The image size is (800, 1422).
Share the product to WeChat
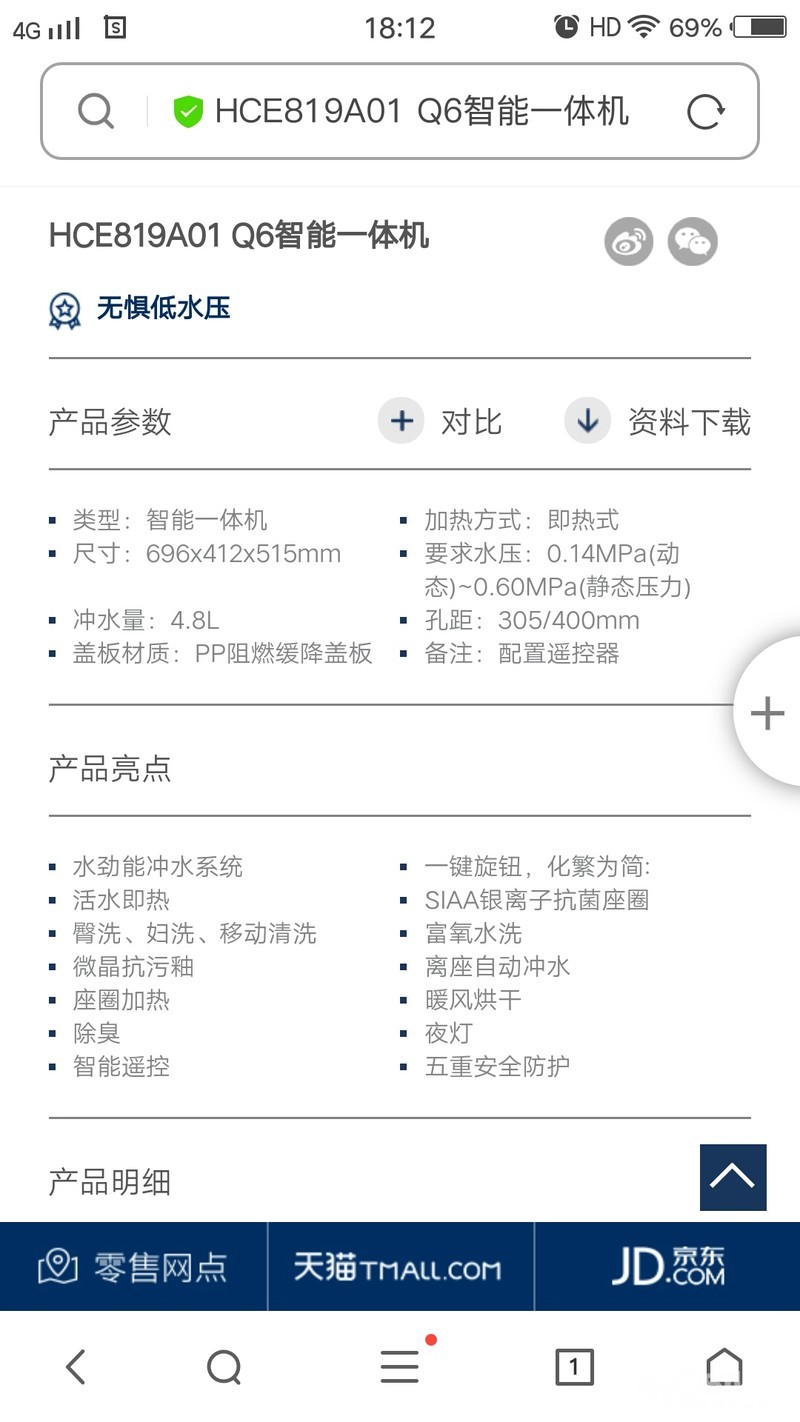click(693, 241)
